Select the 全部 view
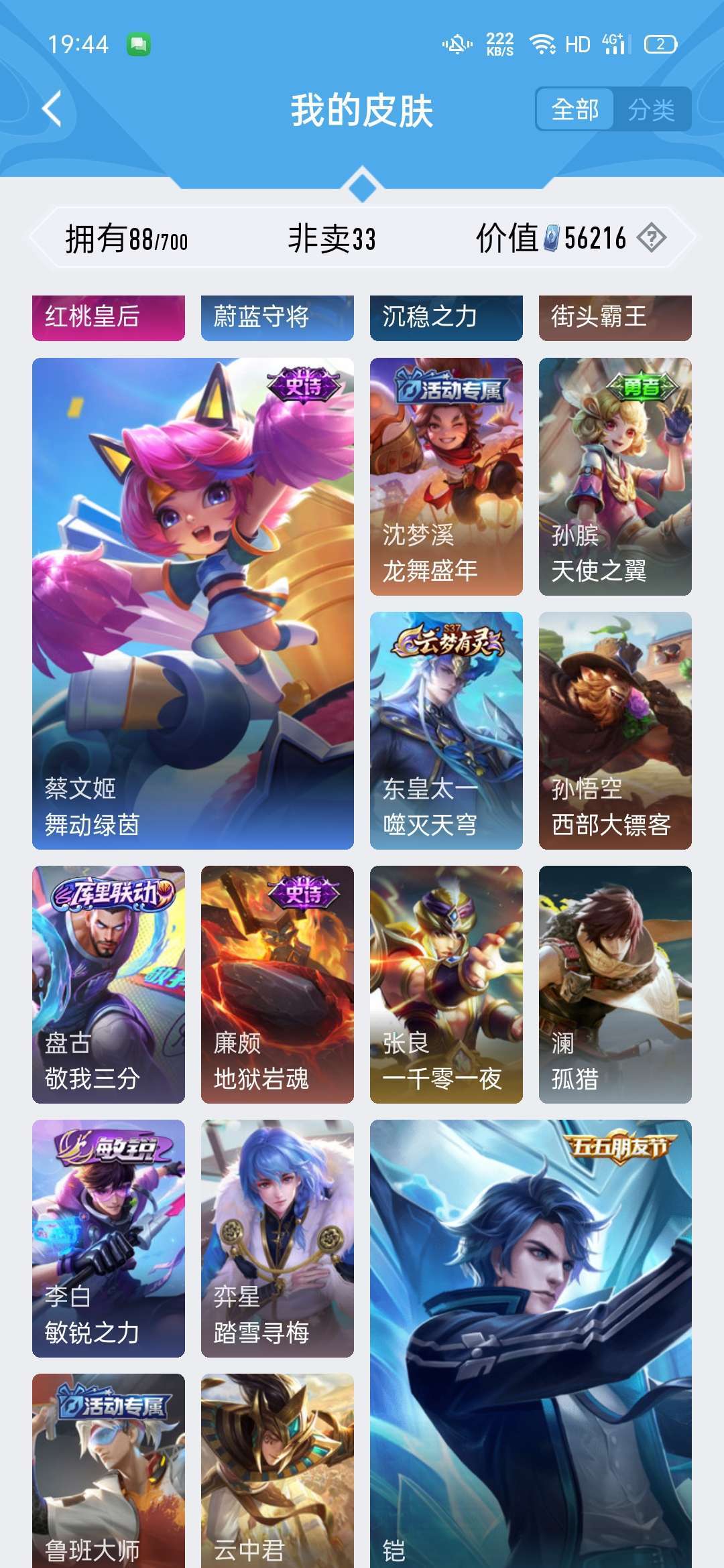This screenshot has height=1568, width=724. [575, 109]
